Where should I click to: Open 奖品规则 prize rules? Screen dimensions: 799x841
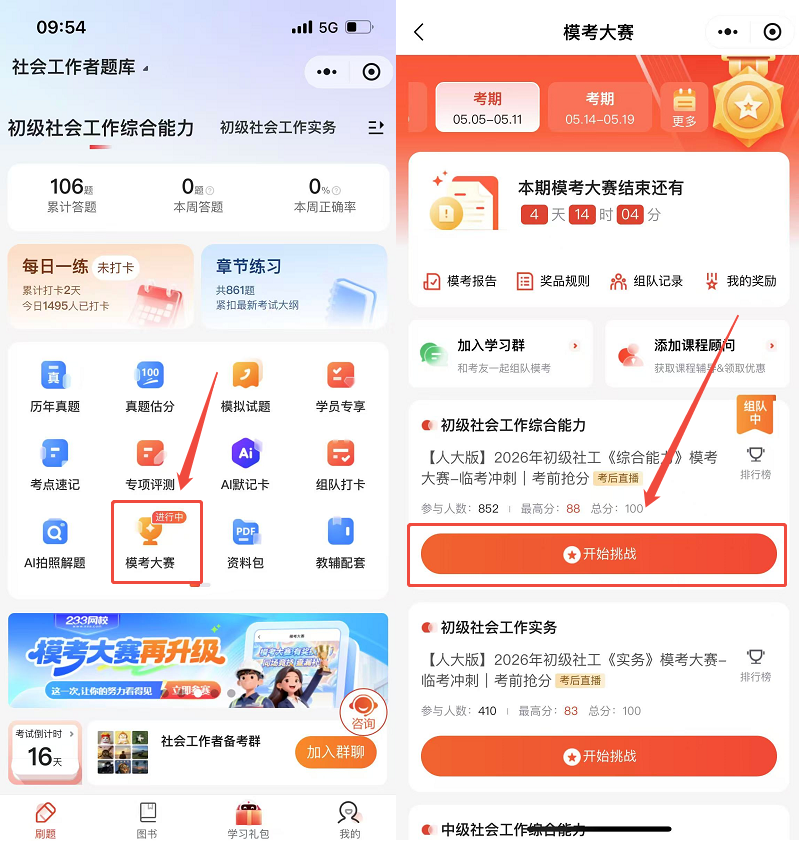coord(553,281)
